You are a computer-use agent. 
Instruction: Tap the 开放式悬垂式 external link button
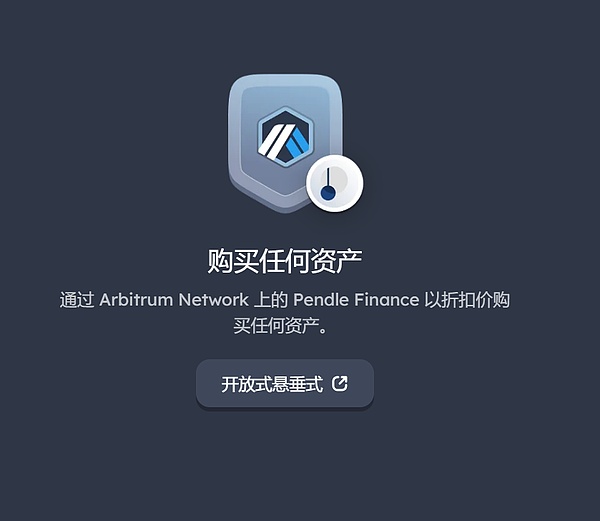285,384
